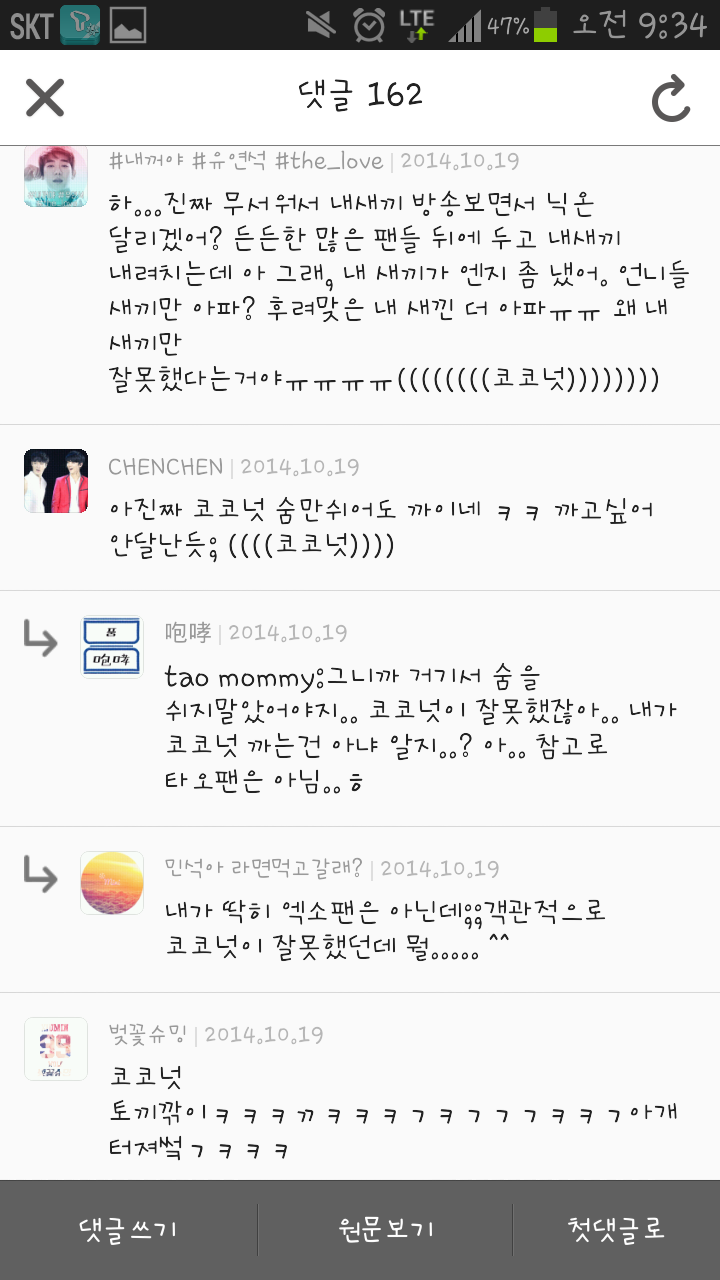Open 원문보기 to view original post
This screenshot has height=1280, width=720.
point(385,1229)
